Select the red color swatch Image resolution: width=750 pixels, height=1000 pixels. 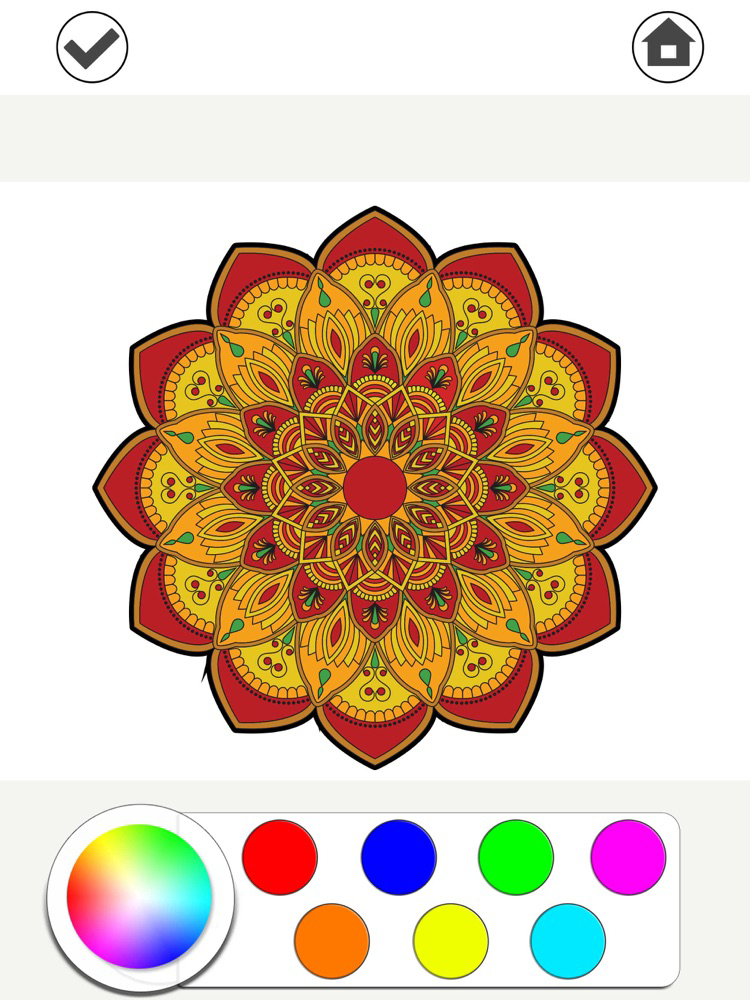click(281, 858)
